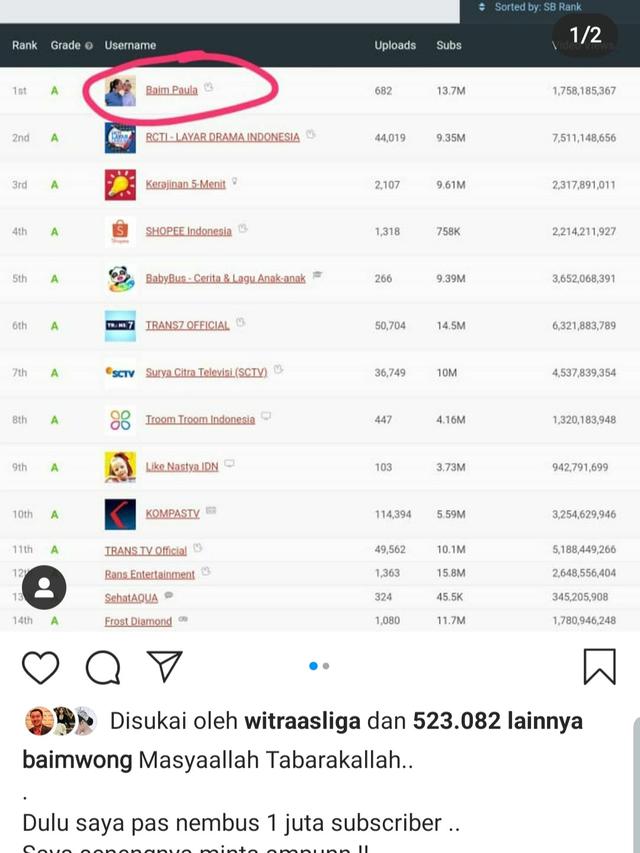Like baimwong's post with the heart icon

[40, 666]
